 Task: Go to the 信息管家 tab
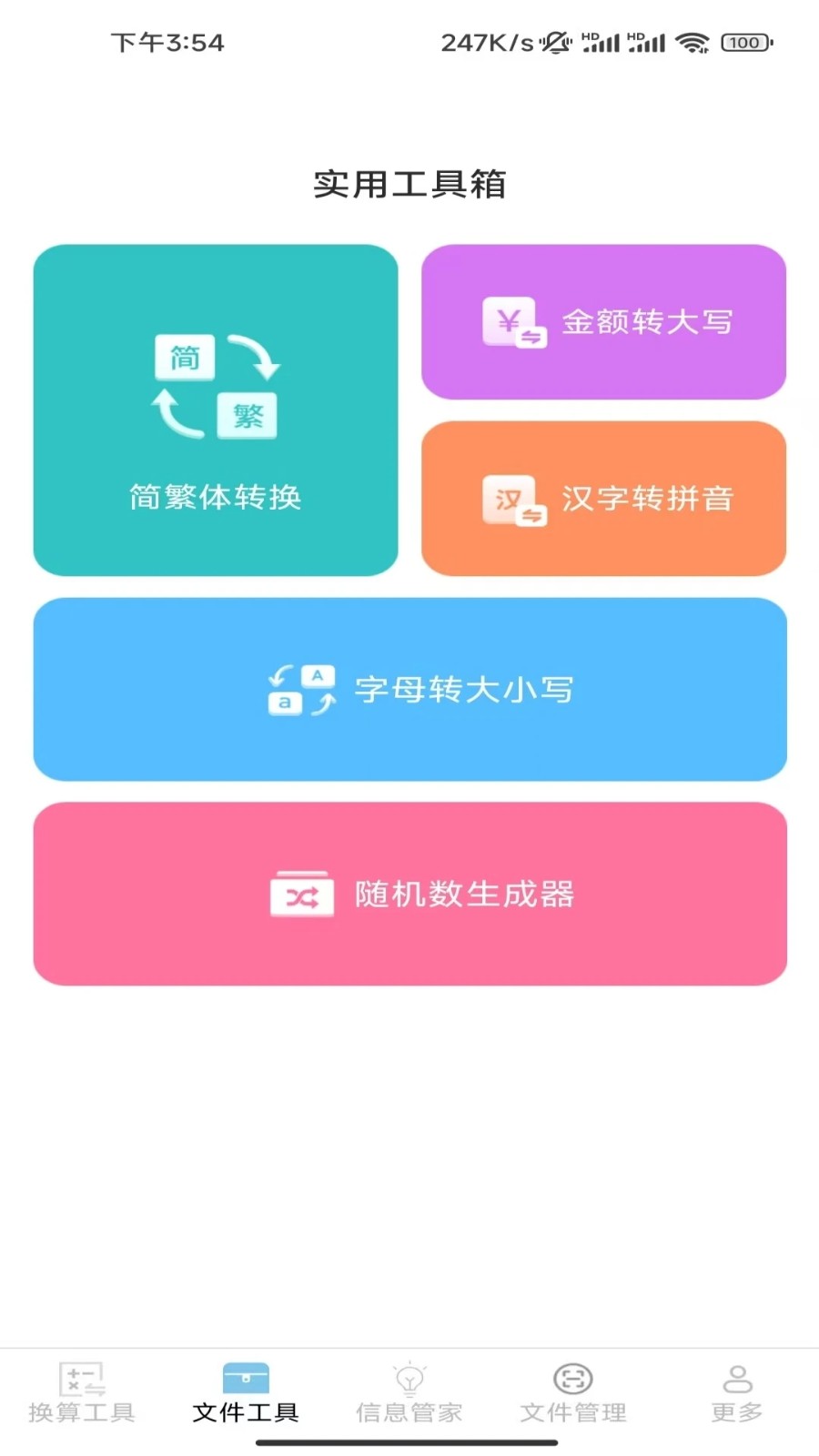[x=409, y=1392]
